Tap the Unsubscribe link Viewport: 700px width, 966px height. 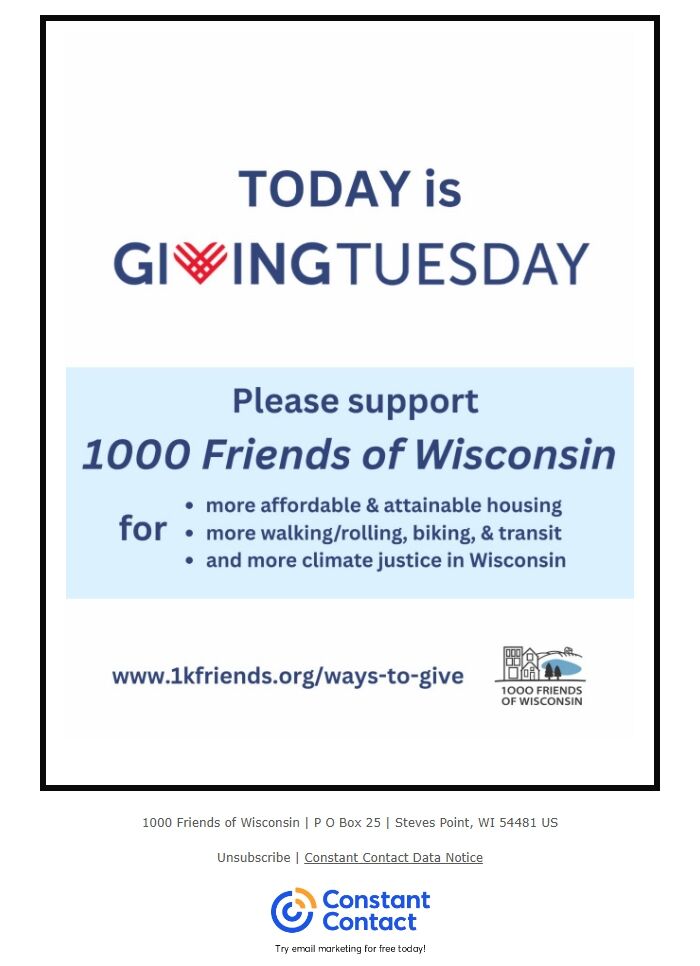coord(253,858)
